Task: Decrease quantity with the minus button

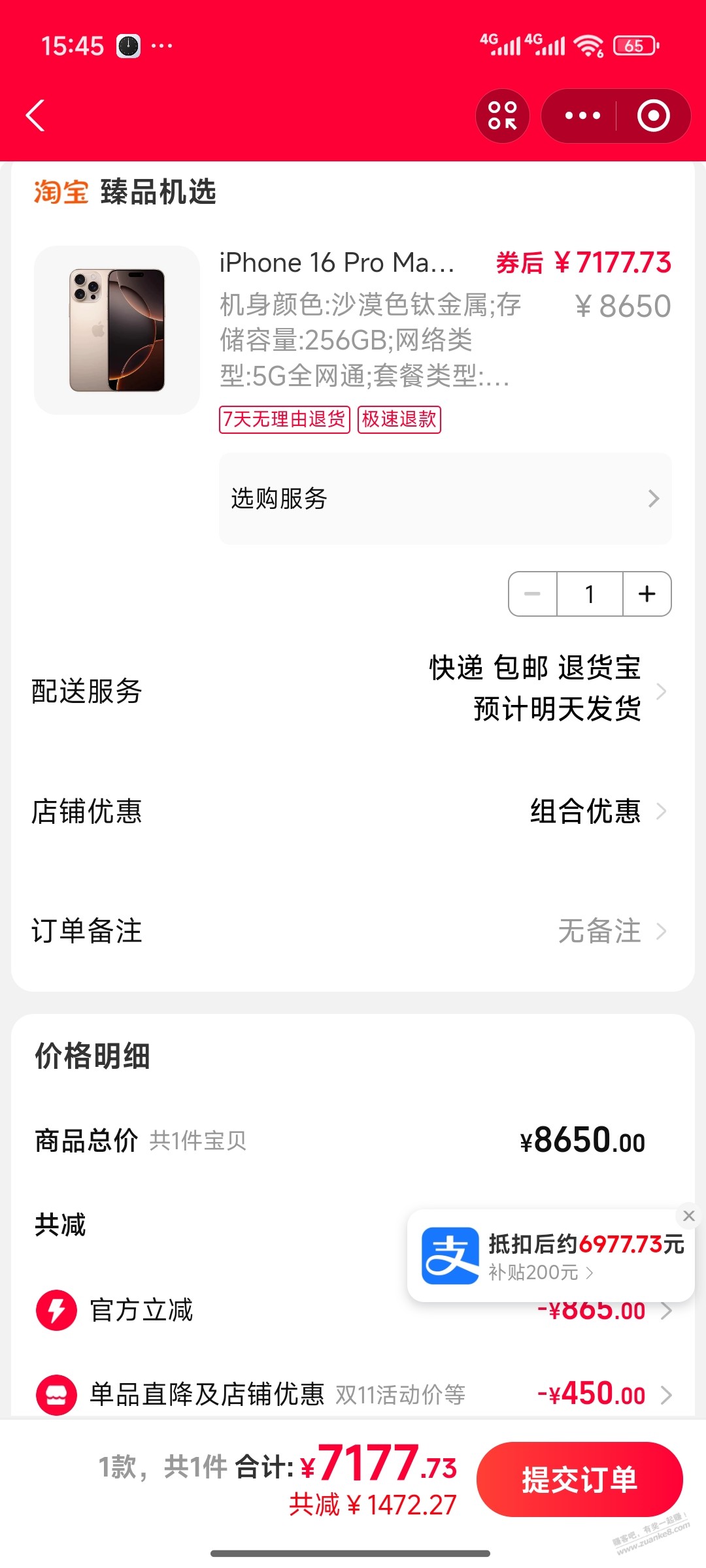Action: [533, 594]
